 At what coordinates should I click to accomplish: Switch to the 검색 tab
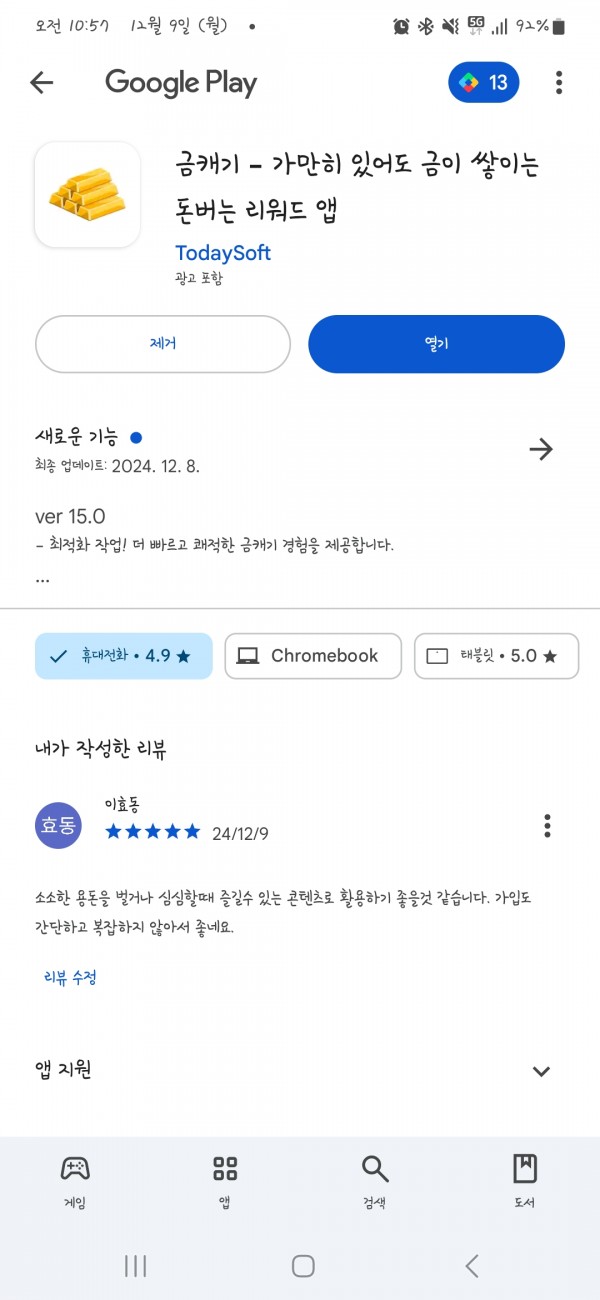click(375, 1182)
